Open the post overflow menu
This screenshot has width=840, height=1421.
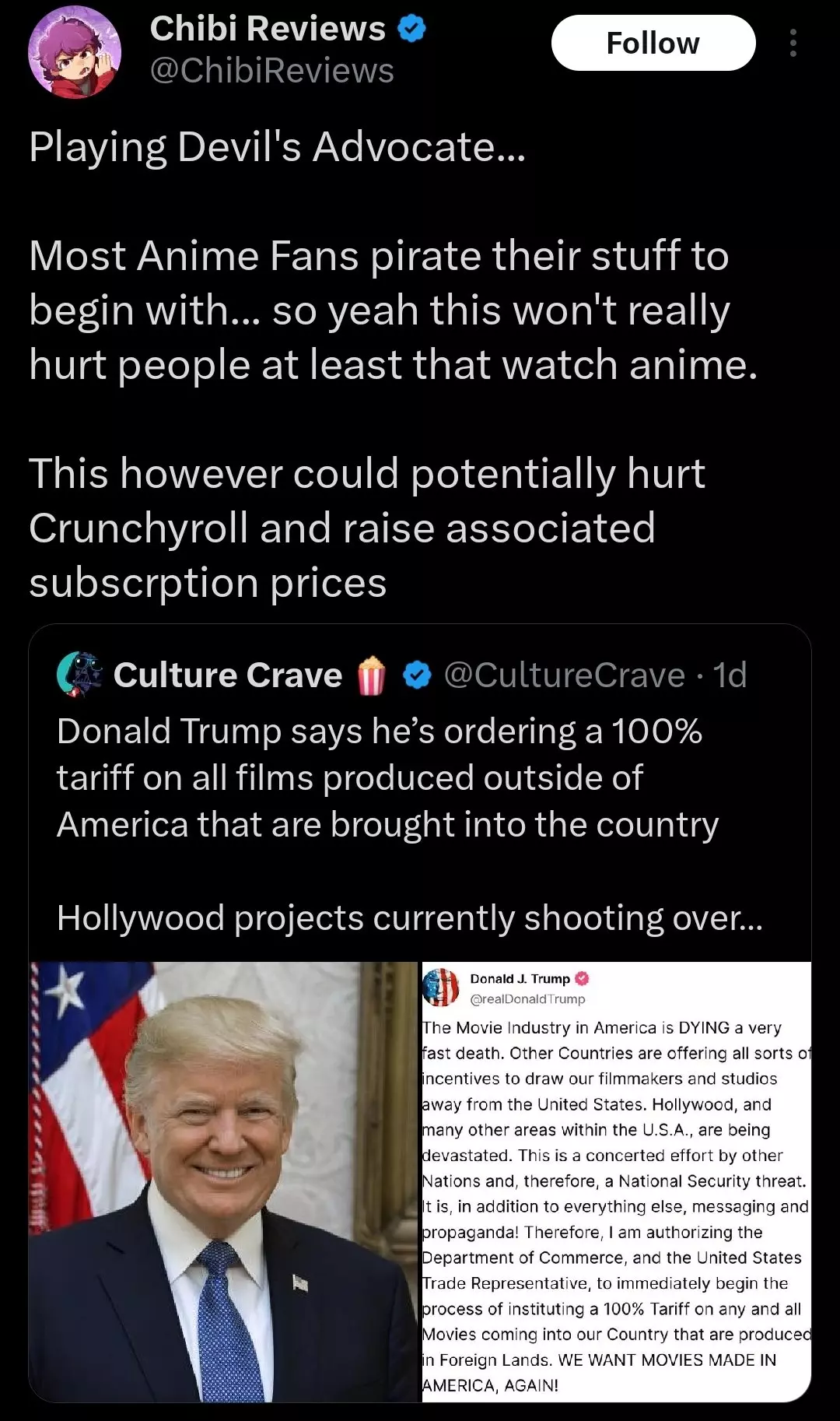point(793,43)
